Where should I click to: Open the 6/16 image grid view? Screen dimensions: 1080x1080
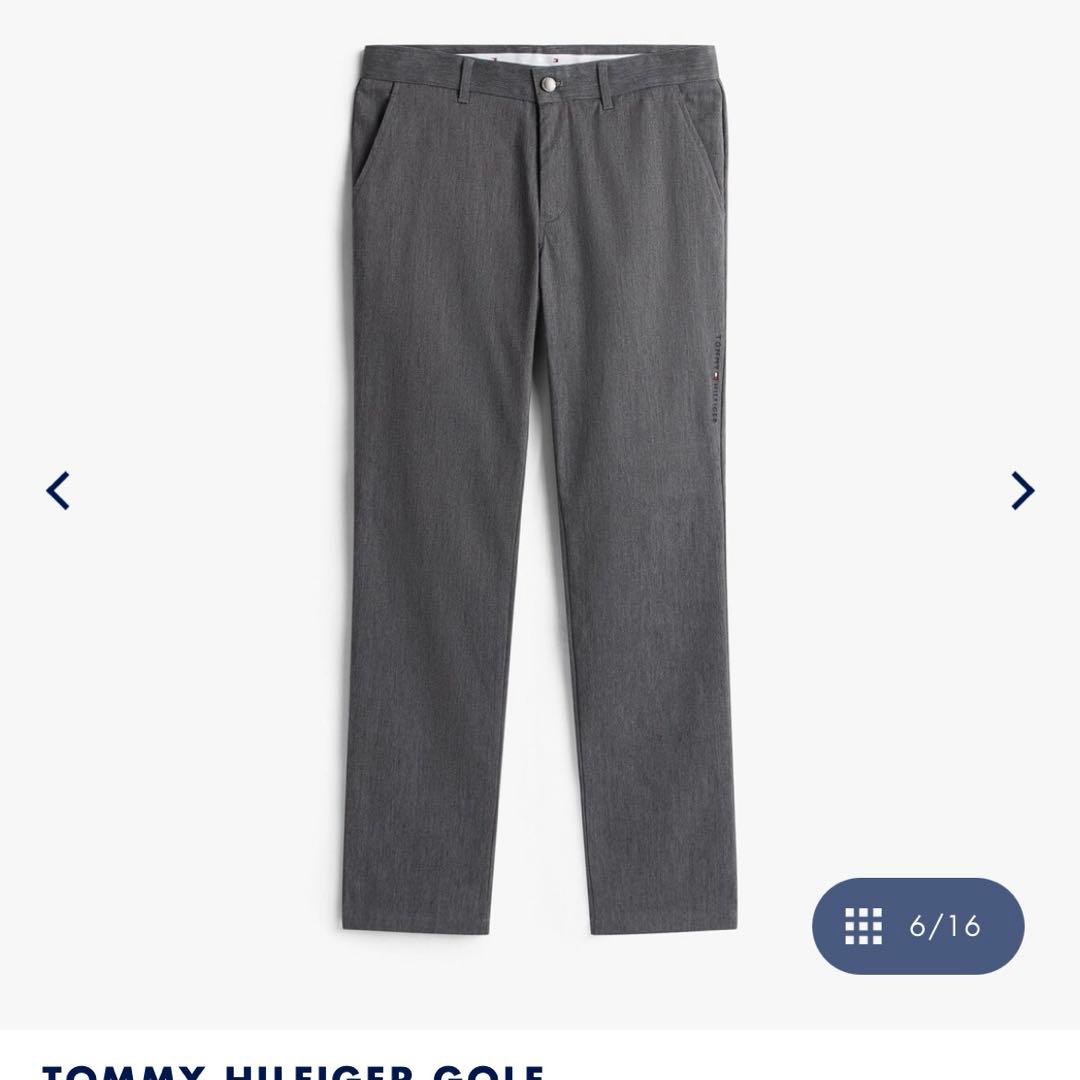[917, 926]
